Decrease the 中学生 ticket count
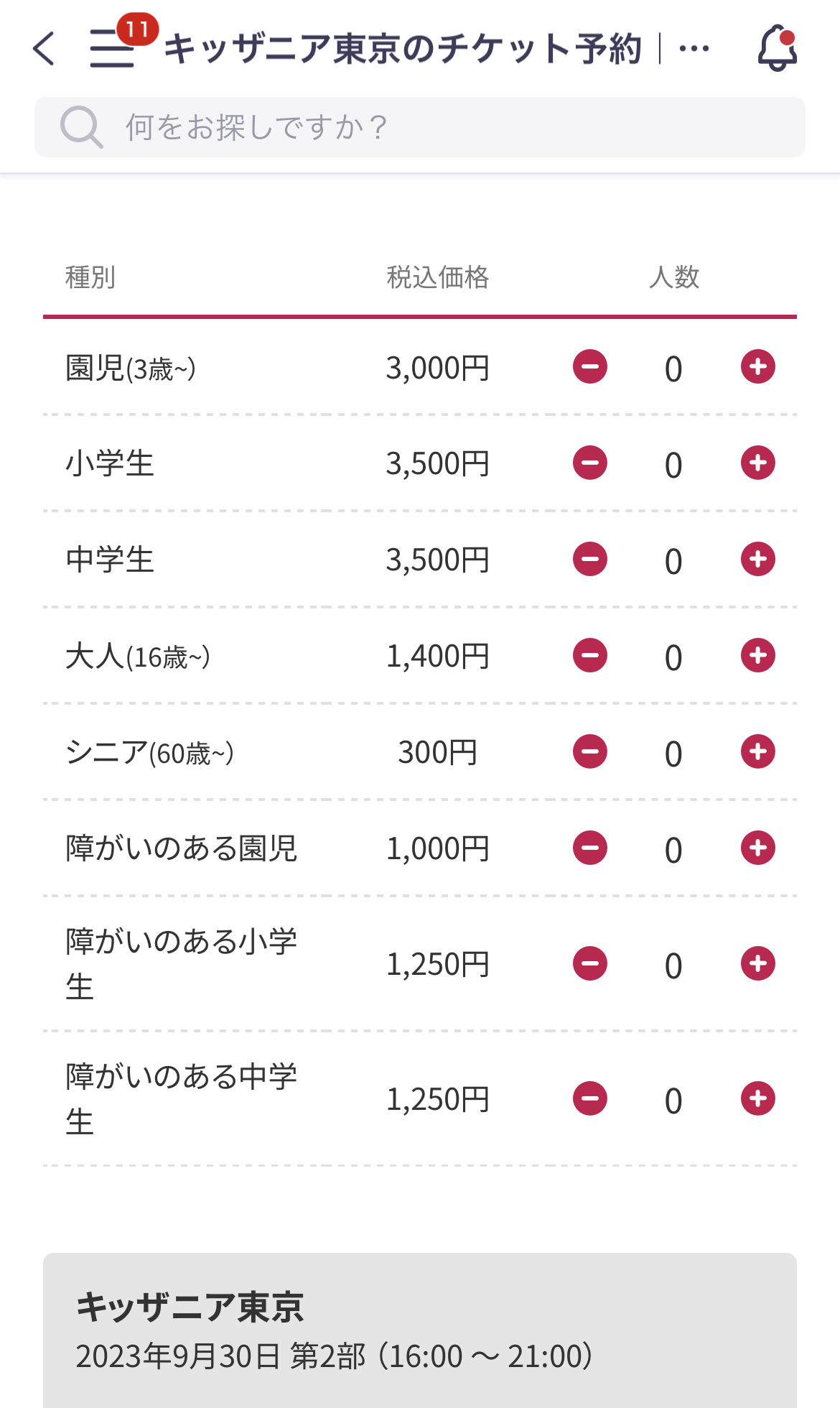Screen dimensions: 840x1408 point(590,559)
